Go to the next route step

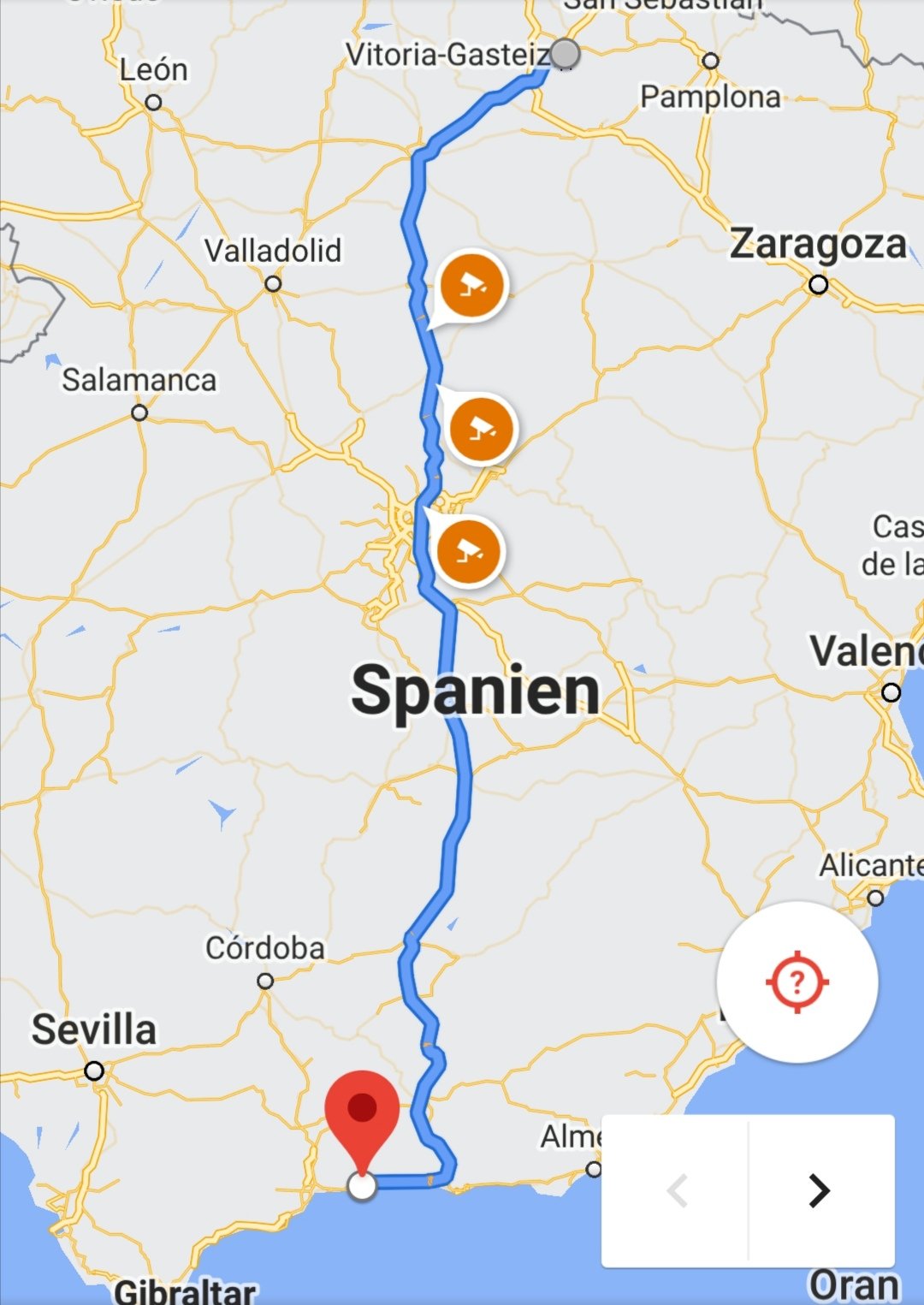tap(820, 1190)
